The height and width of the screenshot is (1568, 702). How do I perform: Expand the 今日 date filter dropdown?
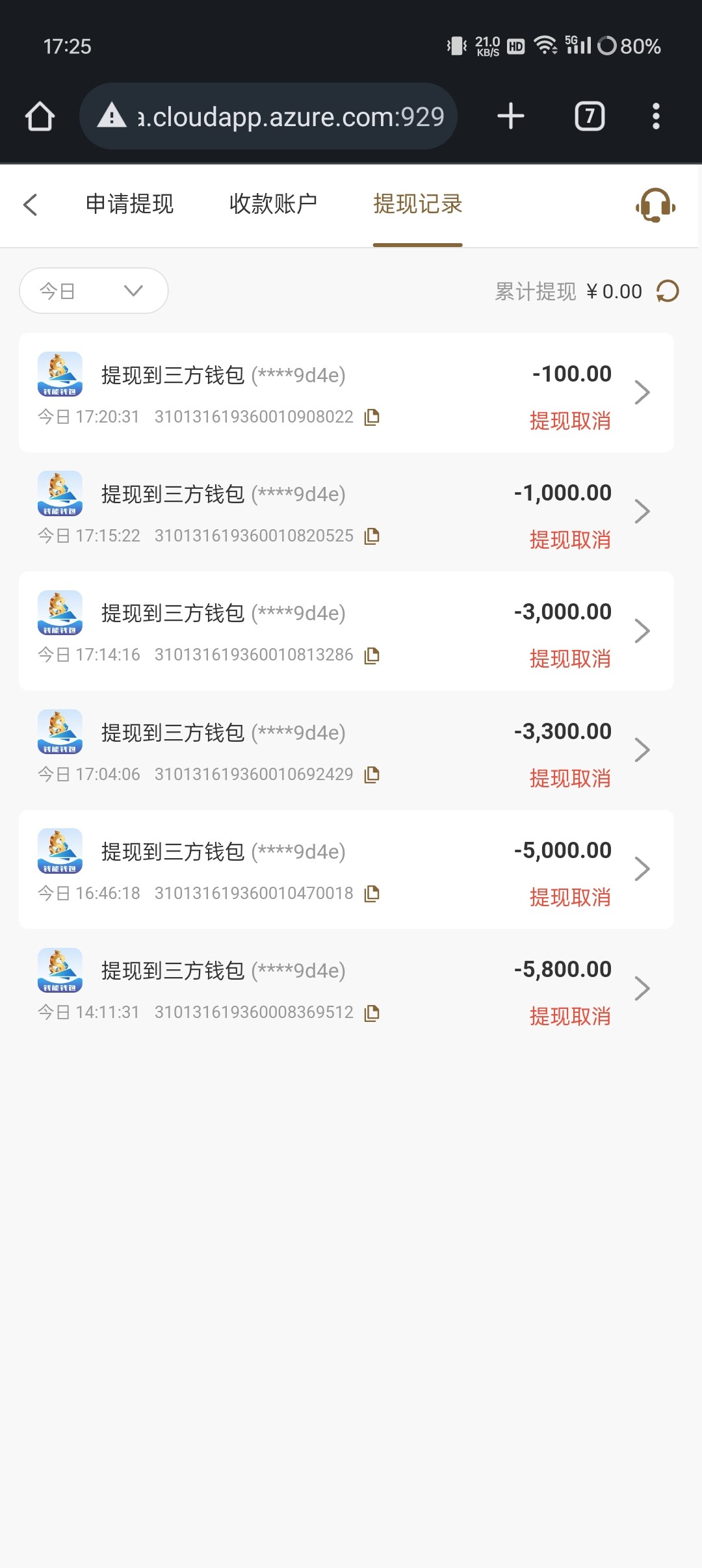pyautogui.click(x=94, y=291)
